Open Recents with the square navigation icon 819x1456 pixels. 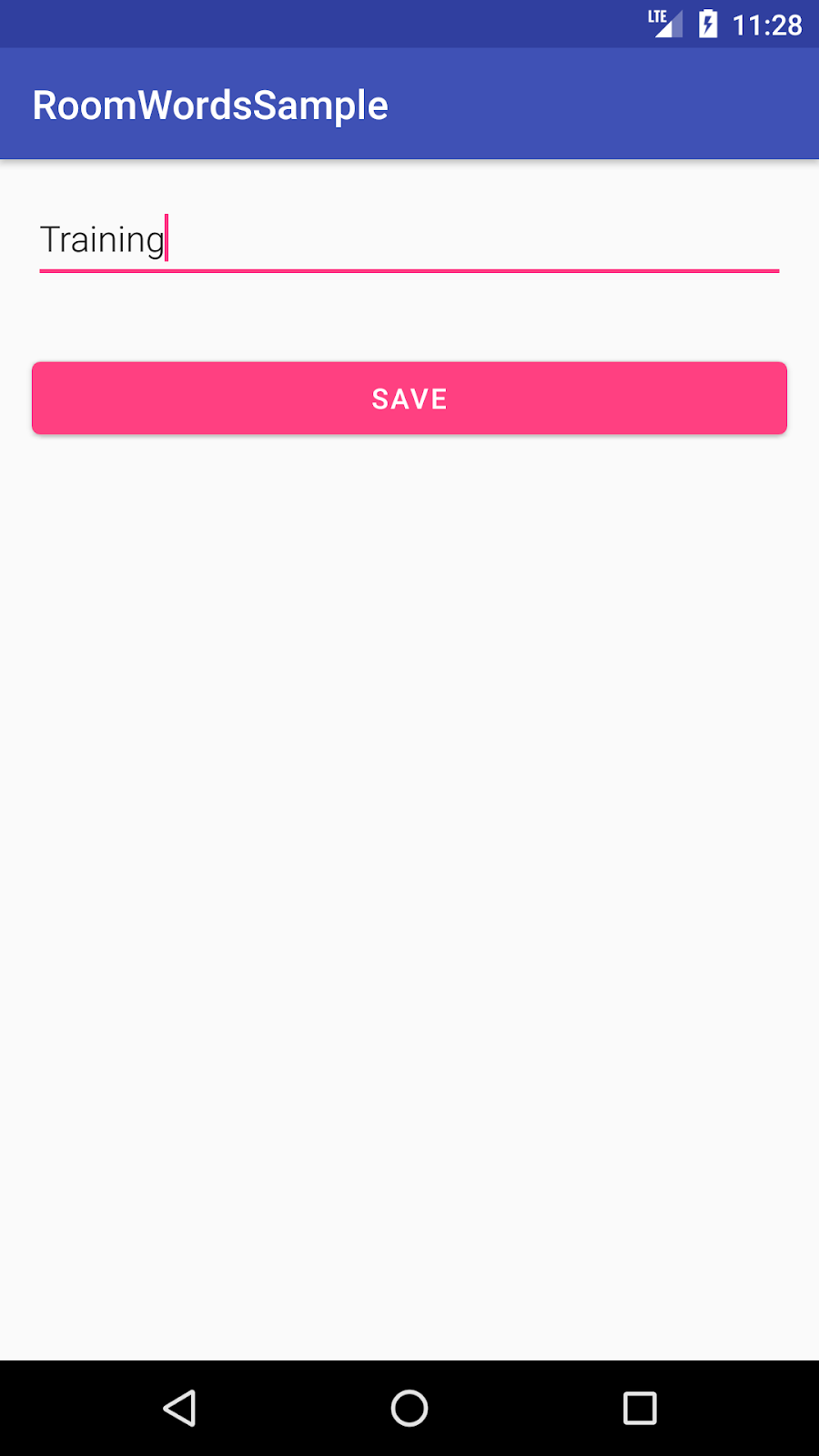point(639,1408)
